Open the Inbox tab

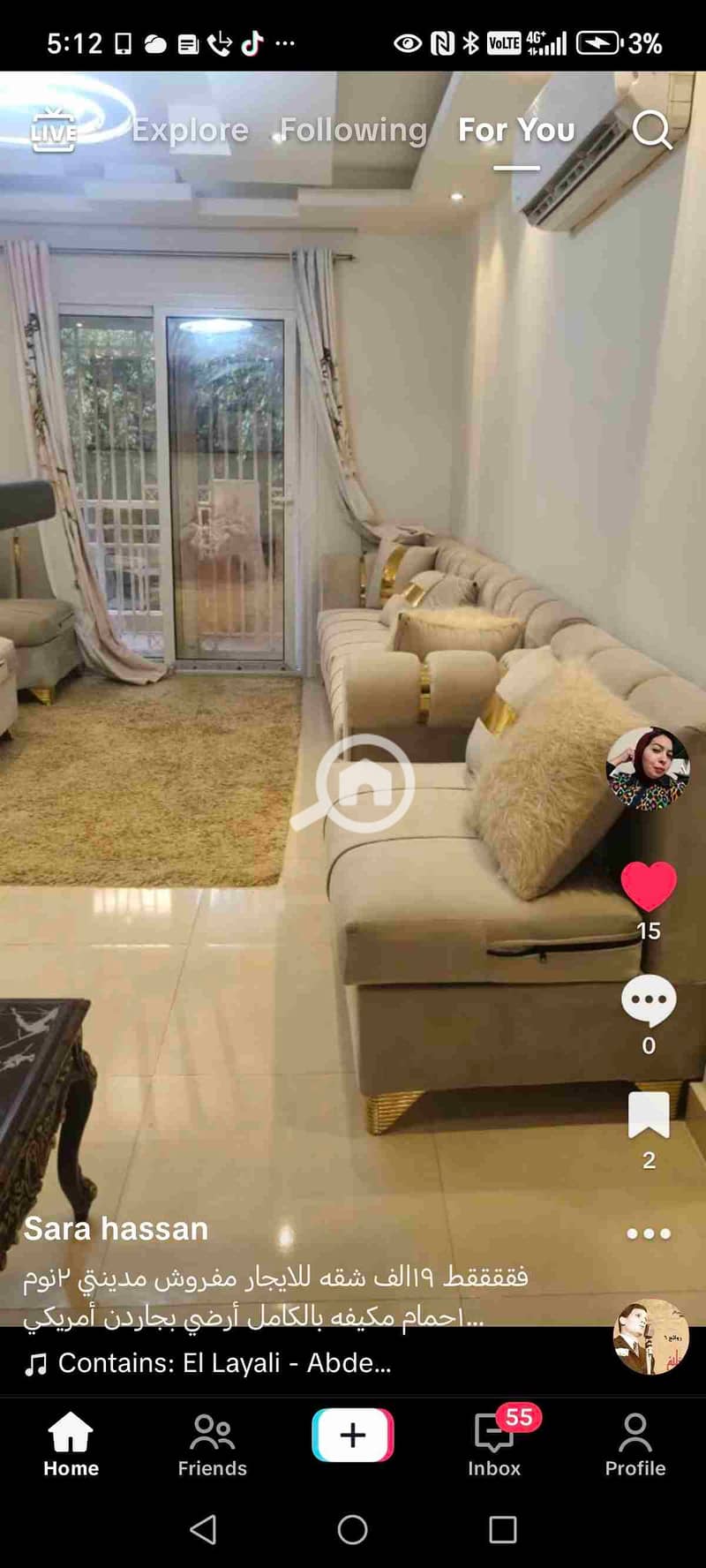point(494,1444)
